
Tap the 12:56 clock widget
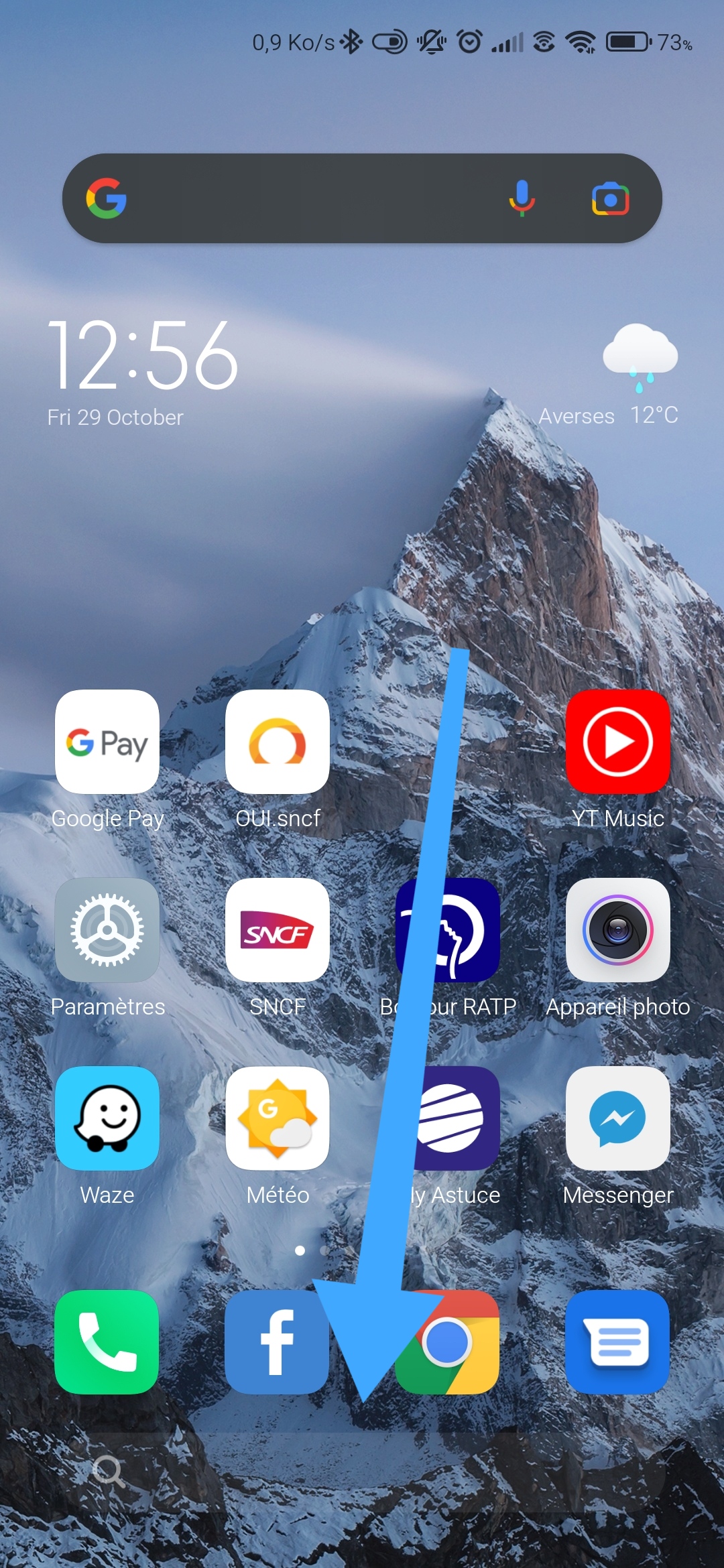[x=143, y=355]
